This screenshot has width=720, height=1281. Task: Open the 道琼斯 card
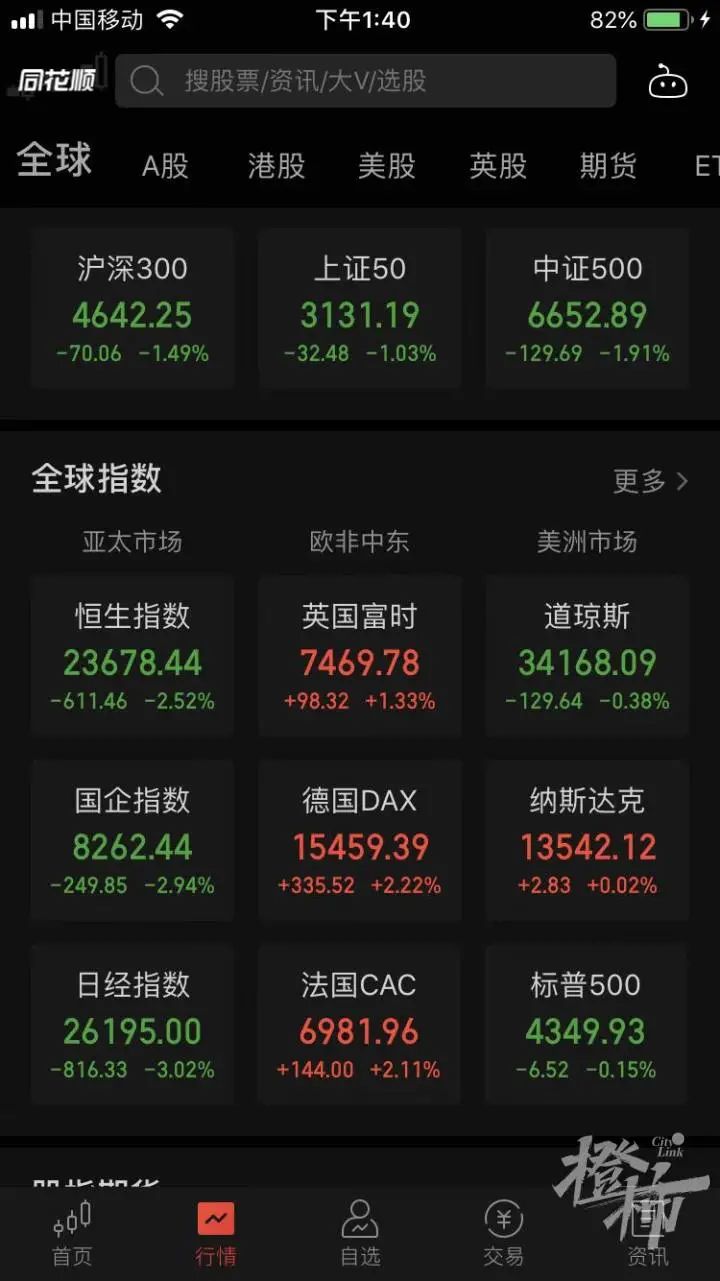click(587, 656)
